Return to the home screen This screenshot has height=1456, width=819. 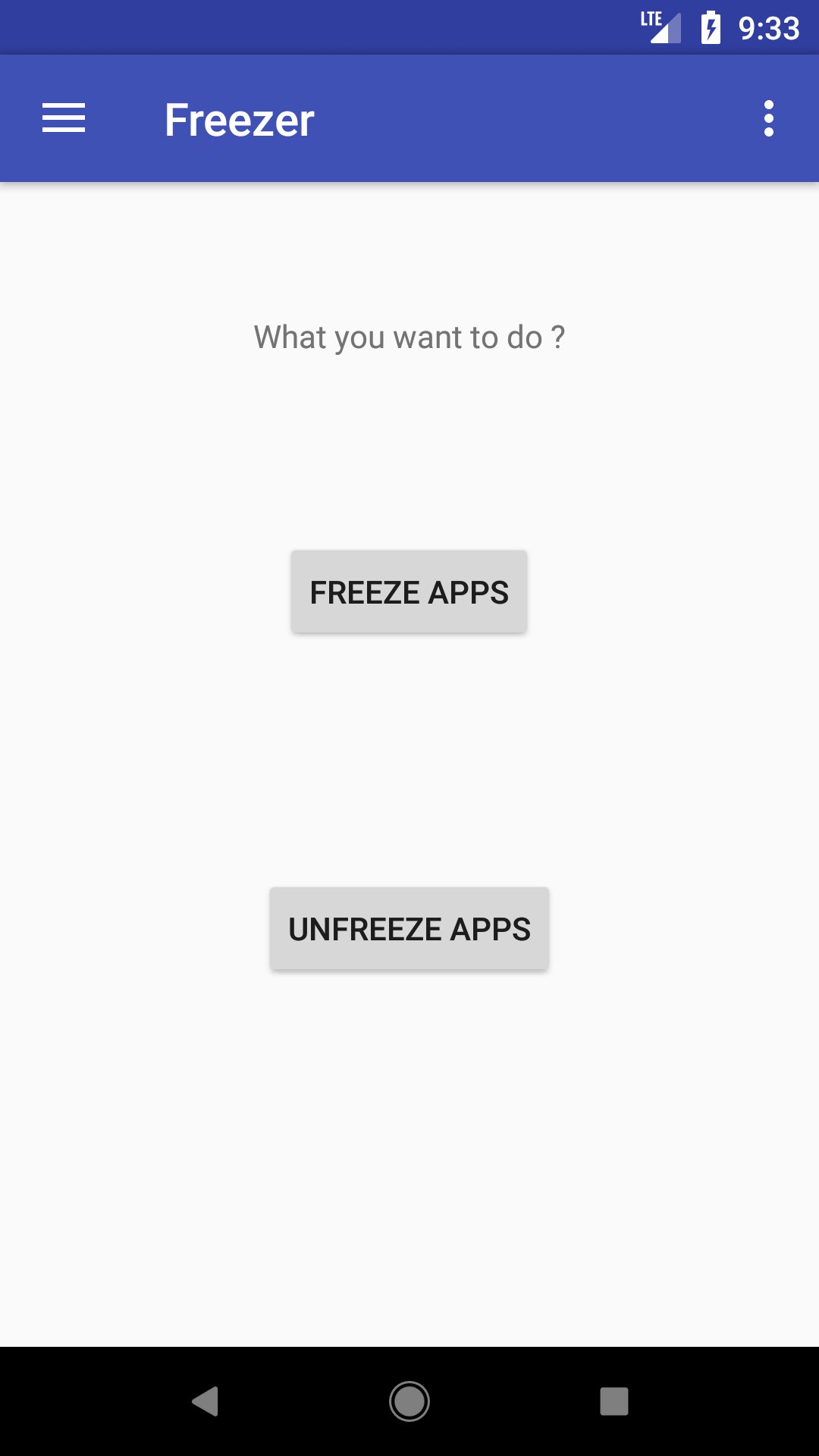click(x=409, y=1401)
